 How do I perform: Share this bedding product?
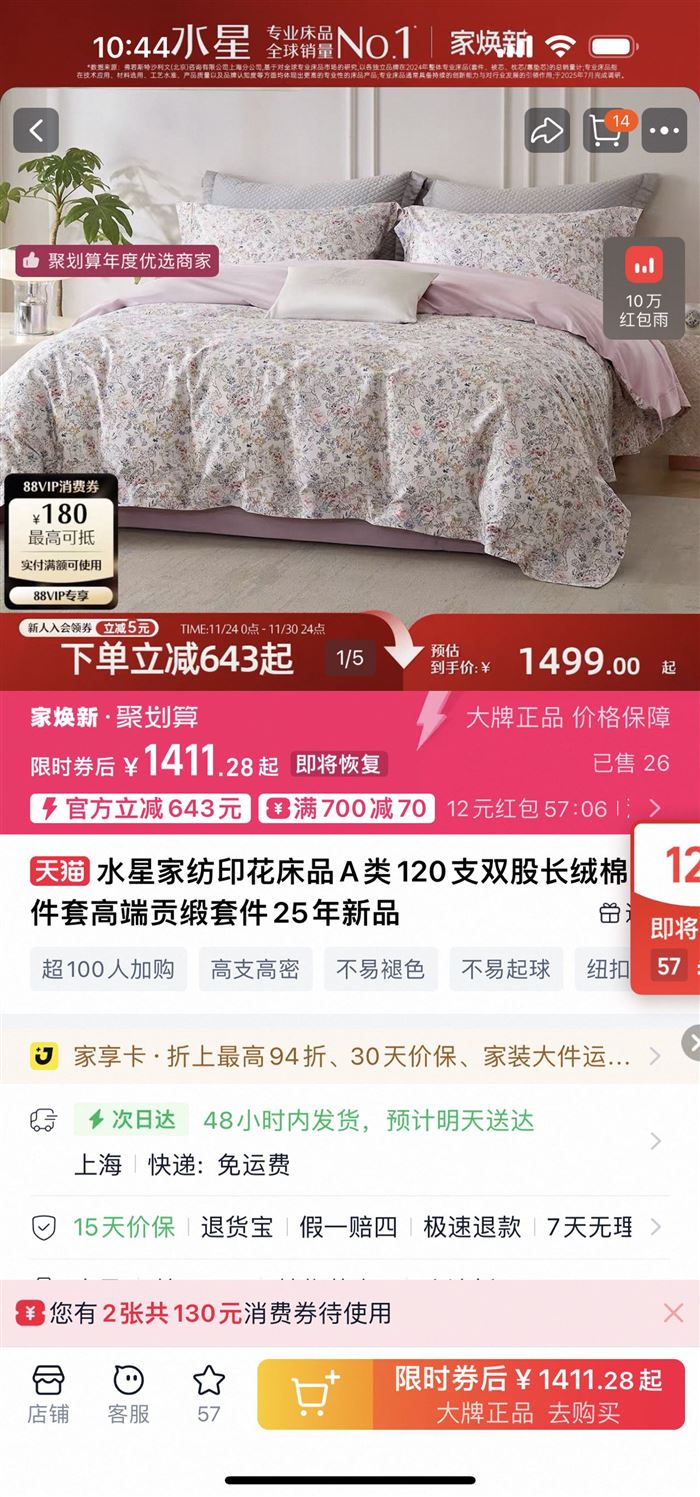(547, 131)
